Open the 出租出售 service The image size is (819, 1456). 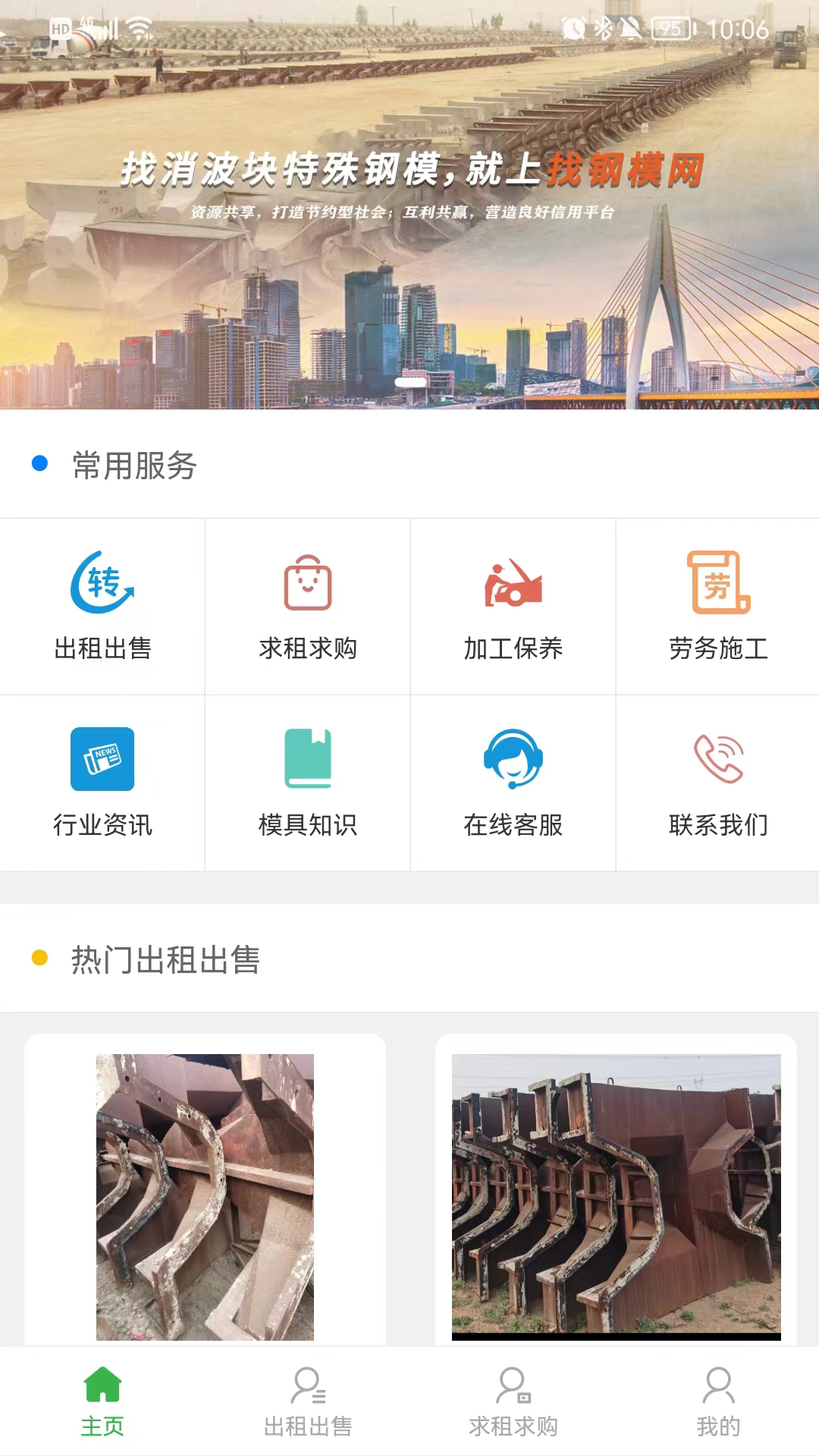102,606
